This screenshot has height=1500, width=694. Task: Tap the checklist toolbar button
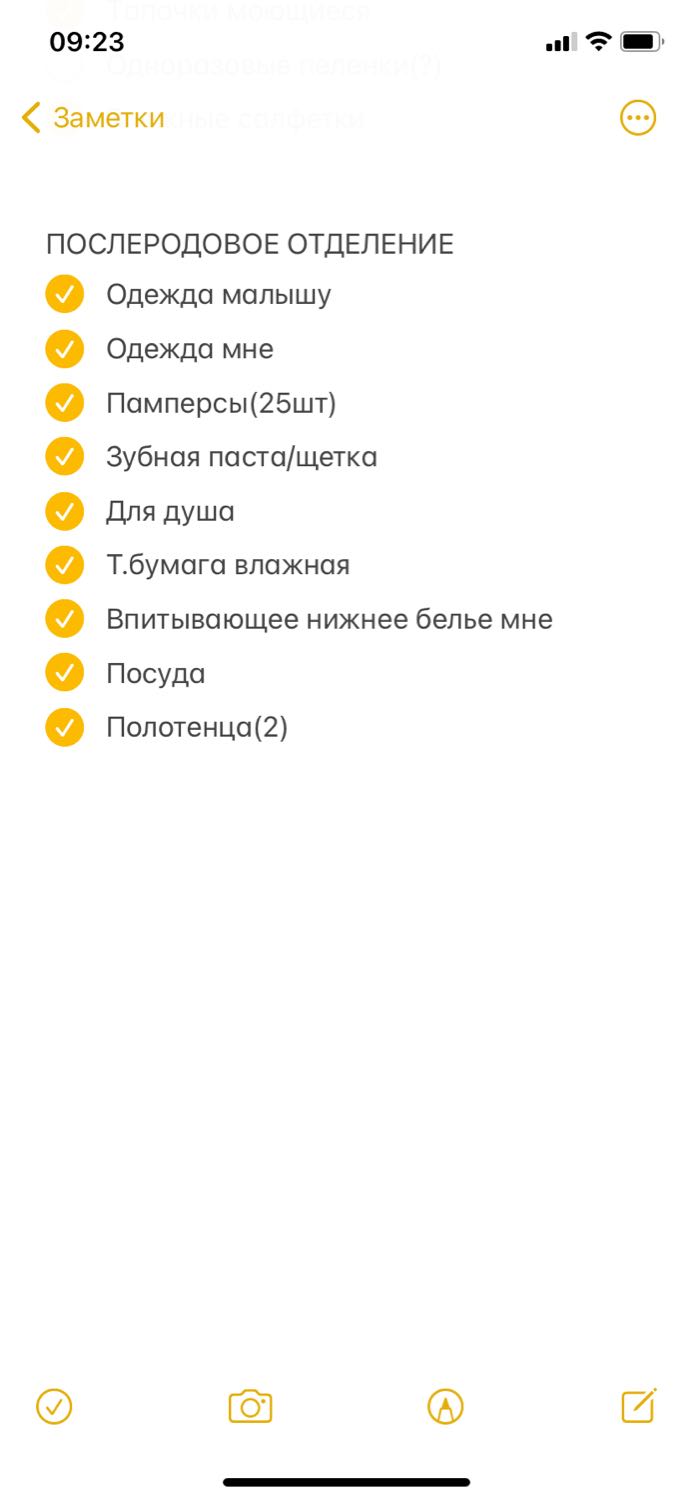coord(54,1407)
